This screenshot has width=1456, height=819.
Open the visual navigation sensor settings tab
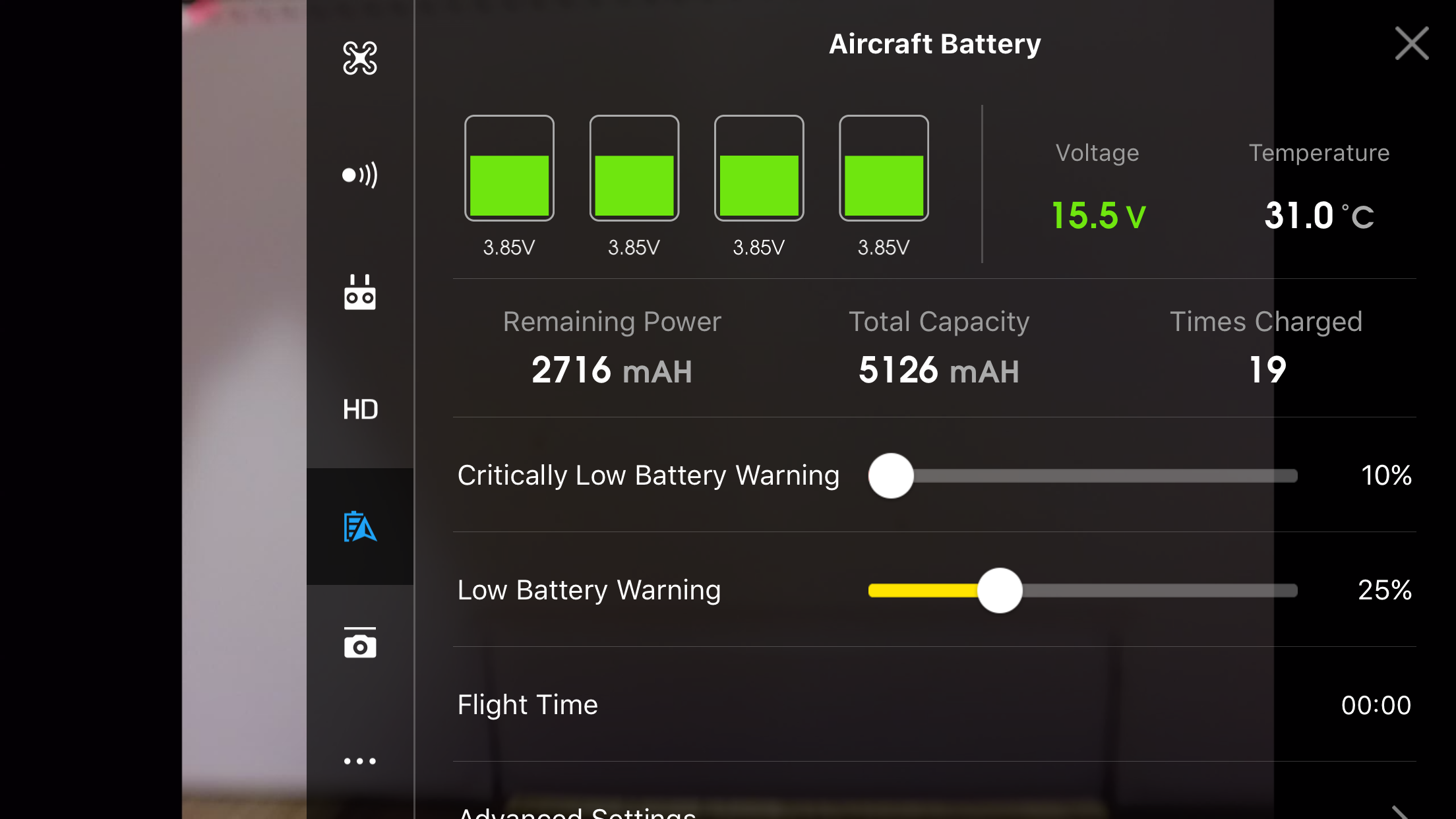360,175
